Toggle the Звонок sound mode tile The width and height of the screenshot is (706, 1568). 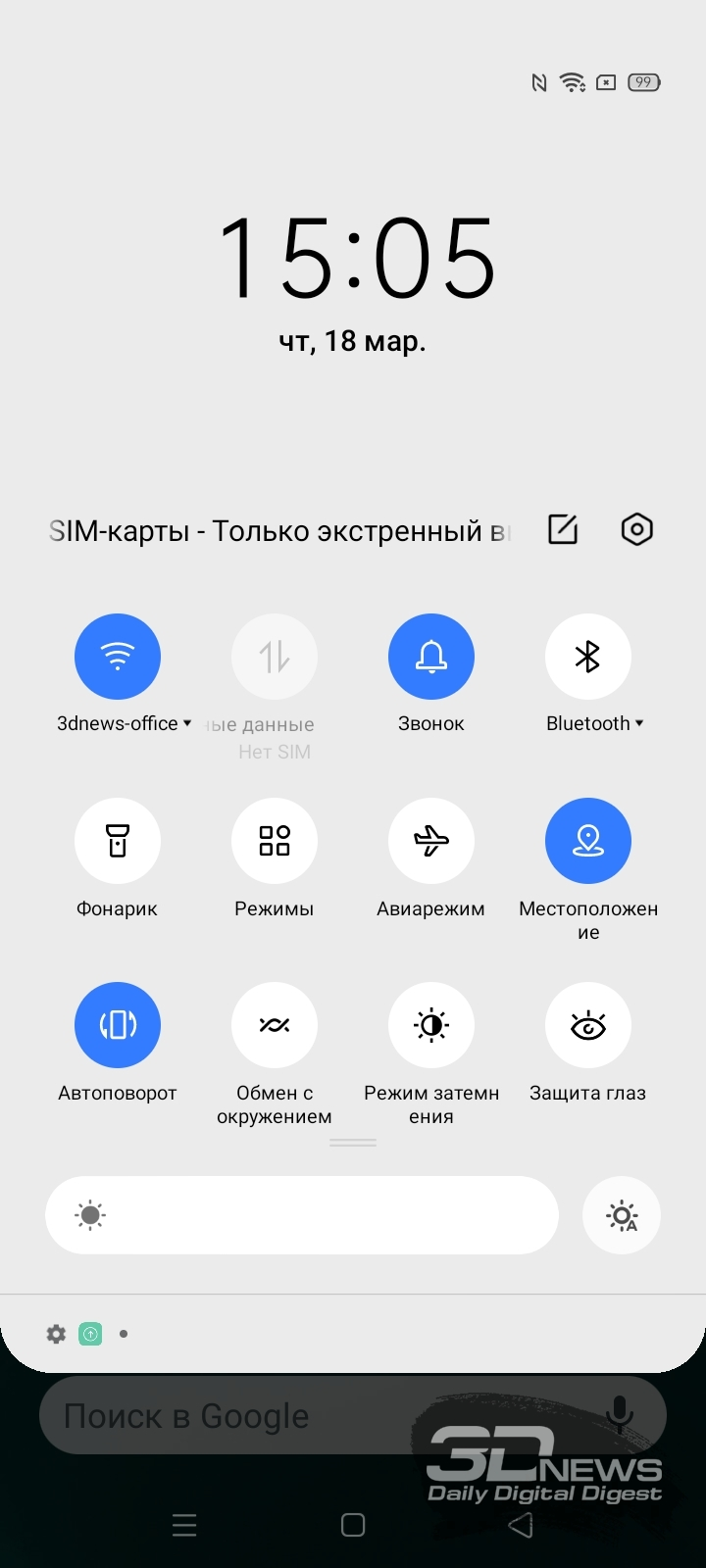coord(431,657)
